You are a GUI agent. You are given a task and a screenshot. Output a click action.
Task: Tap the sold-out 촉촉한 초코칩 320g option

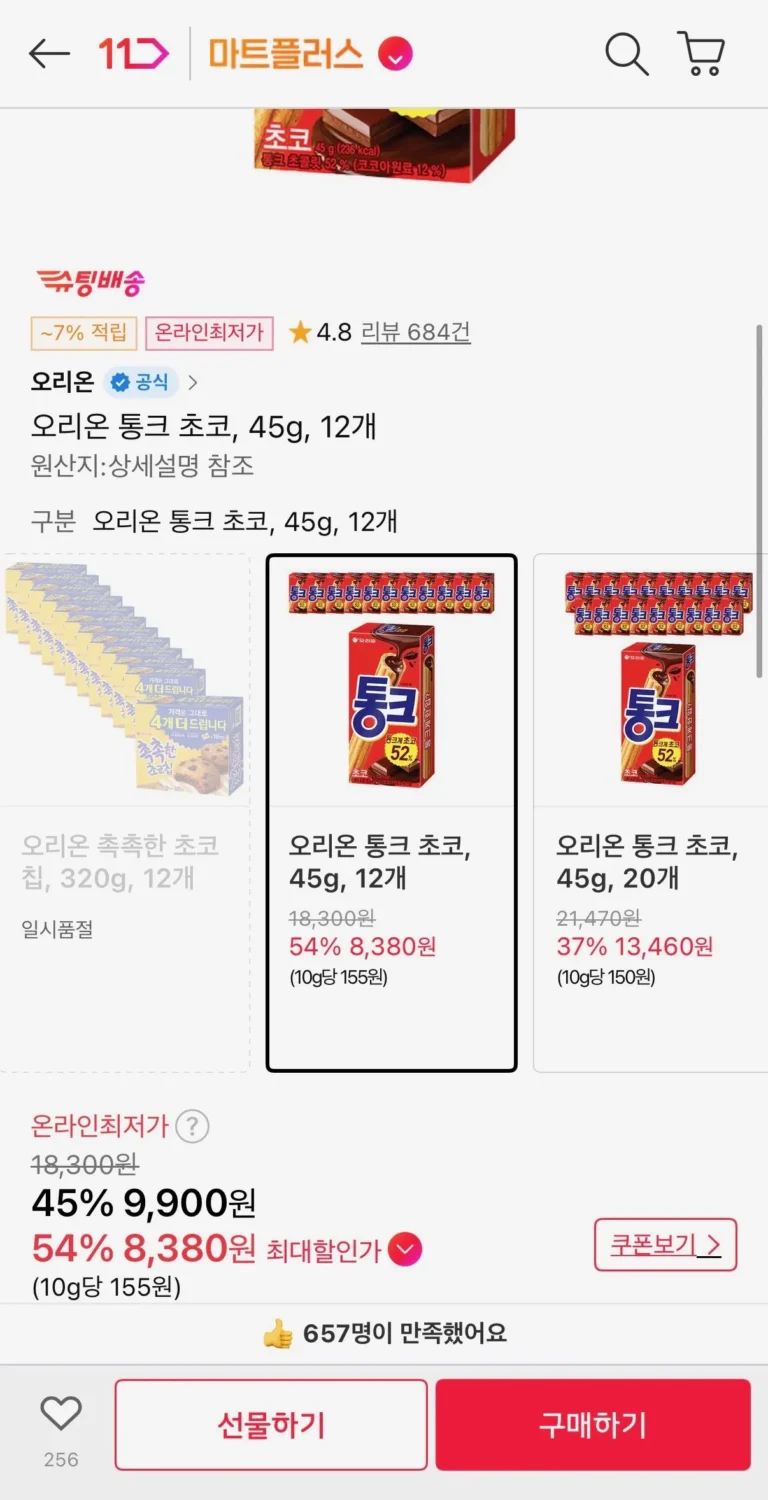click(124, 812)
